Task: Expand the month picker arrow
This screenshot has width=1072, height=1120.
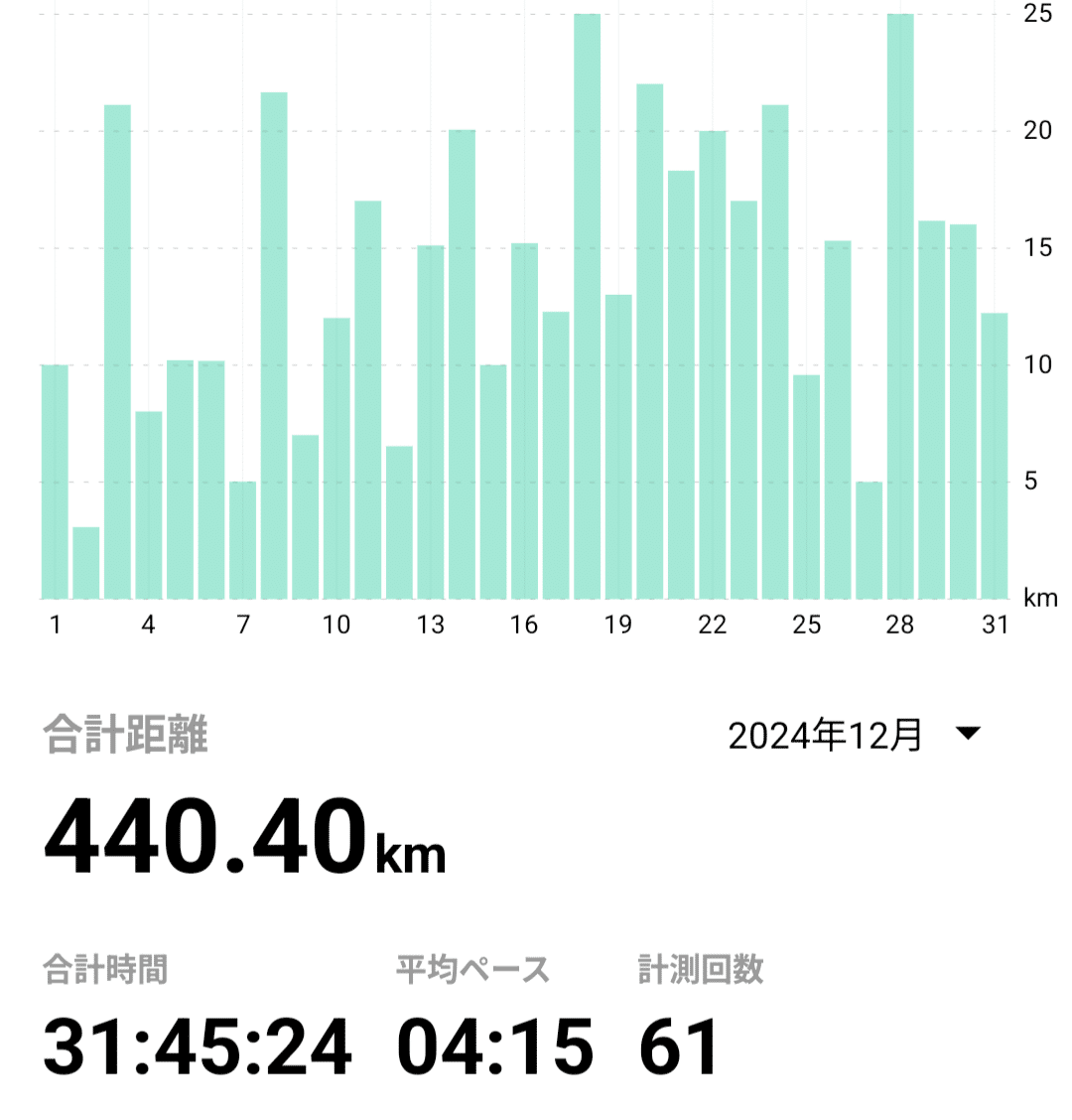Action: pyautogui.click(x=968, y=735)
